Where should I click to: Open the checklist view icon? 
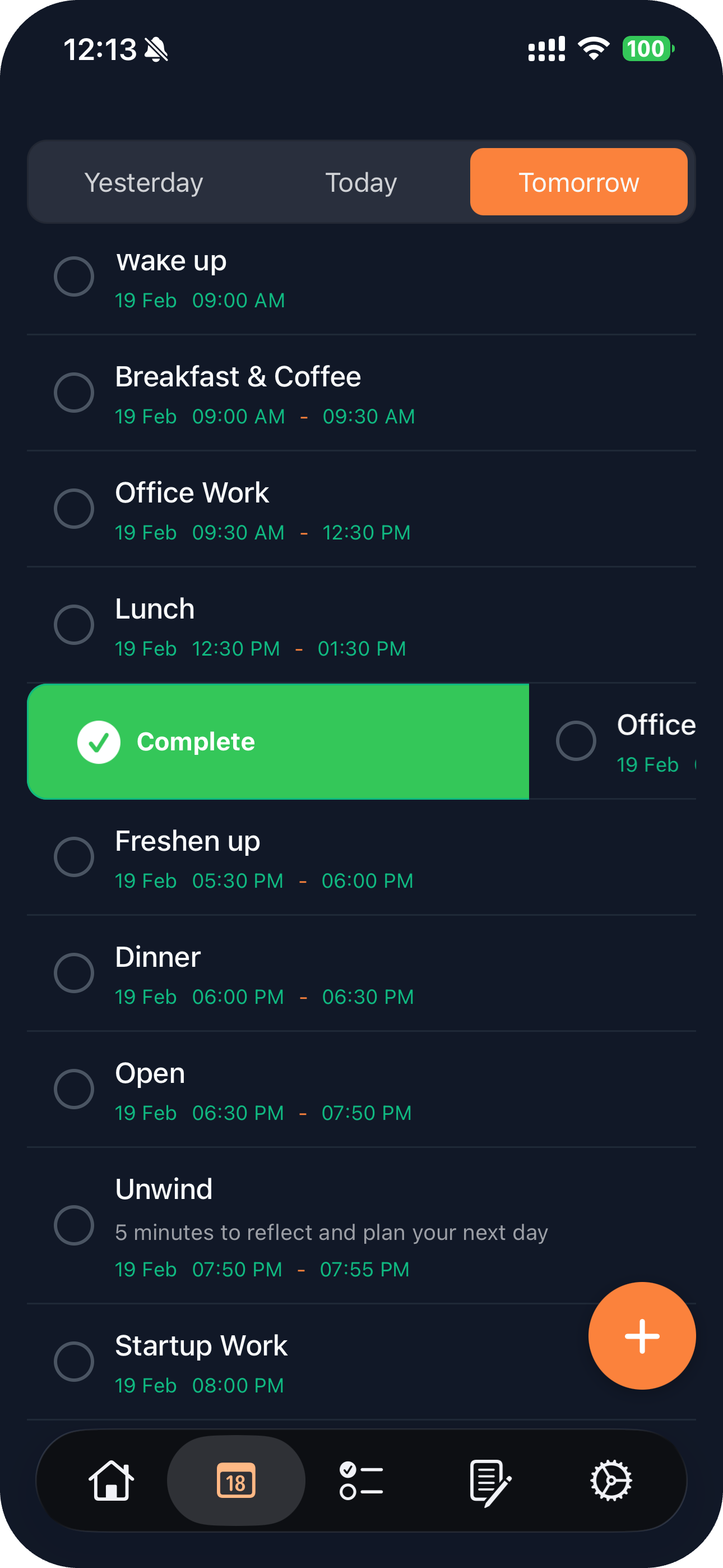click(x=361, y=1481)
